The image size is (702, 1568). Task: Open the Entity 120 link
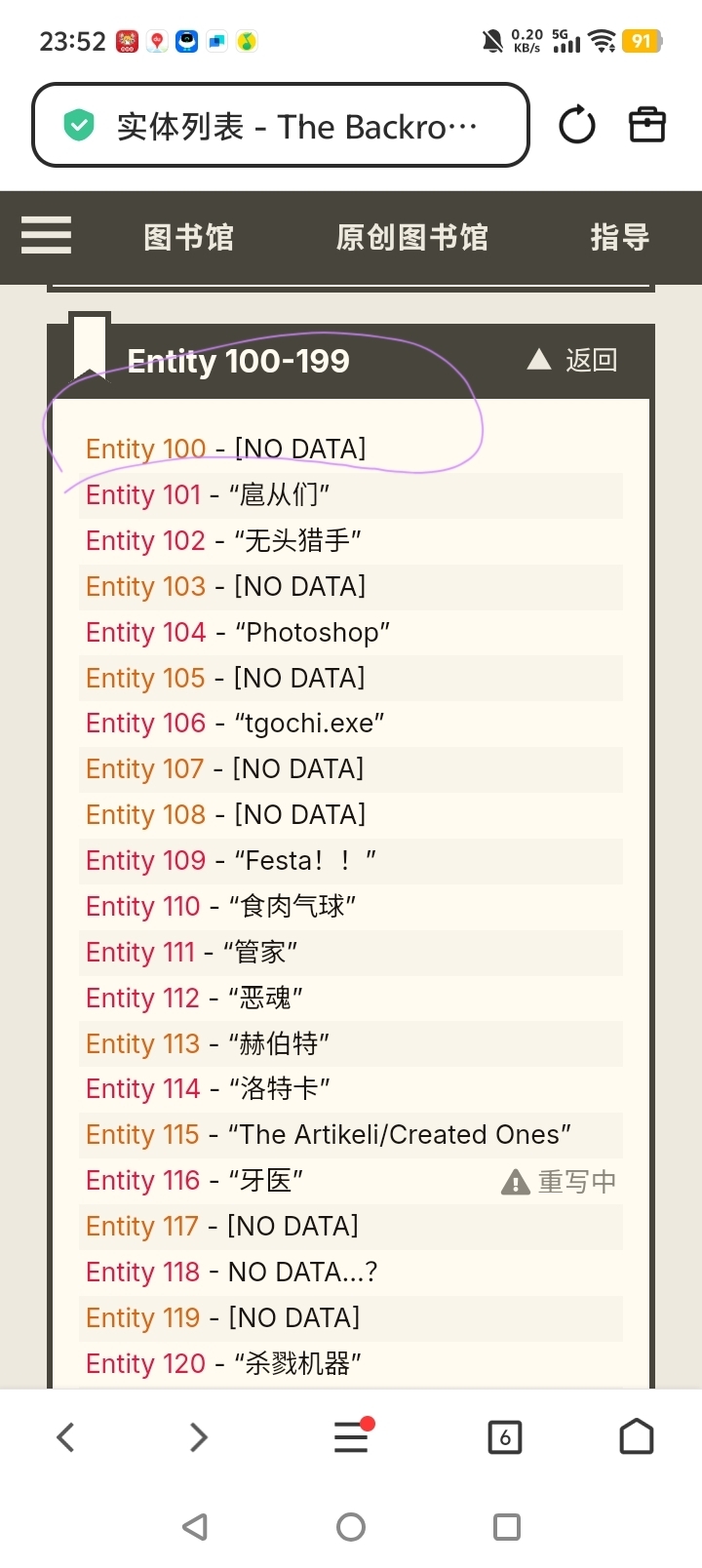click(x=145, y=1364)
